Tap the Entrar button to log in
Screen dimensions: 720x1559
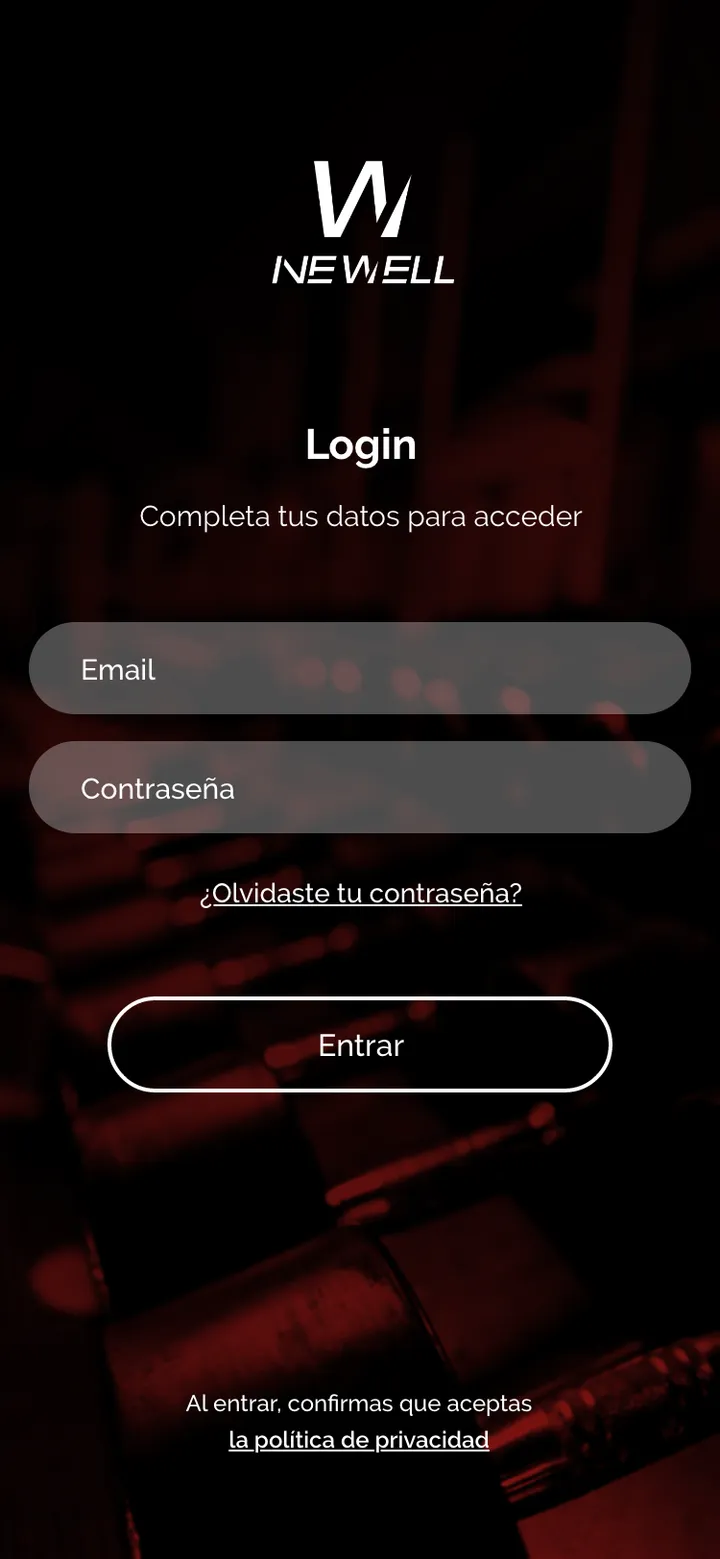(x=360, y=1044)
